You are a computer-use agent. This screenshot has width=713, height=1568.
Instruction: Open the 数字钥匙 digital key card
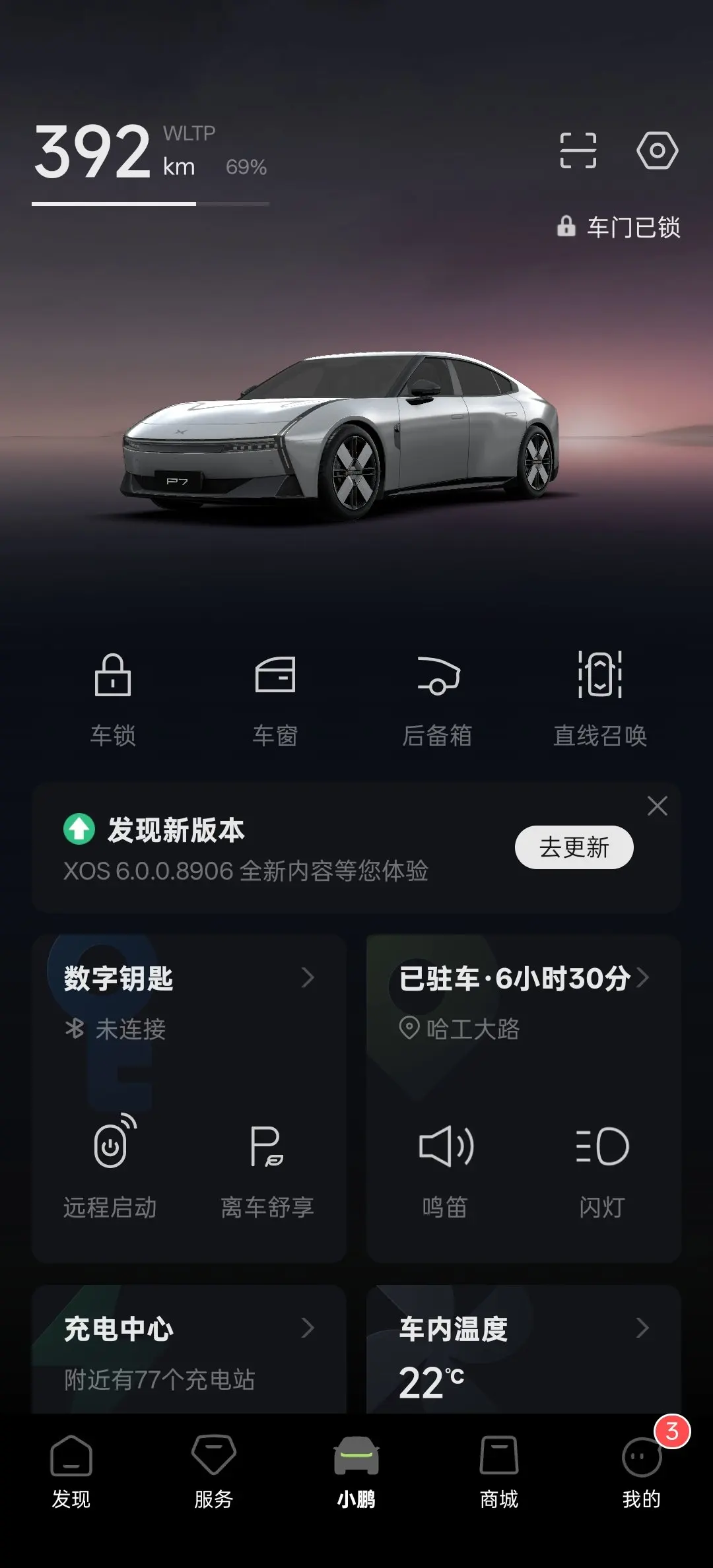pos(189,978)
